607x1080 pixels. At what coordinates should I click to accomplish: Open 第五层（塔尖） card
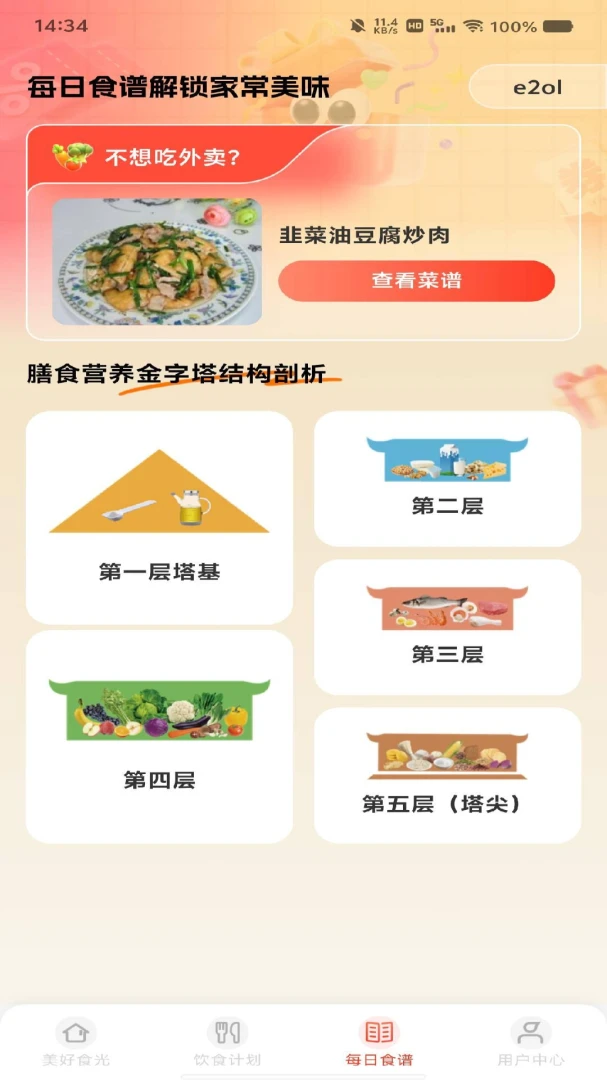point(447,776)
